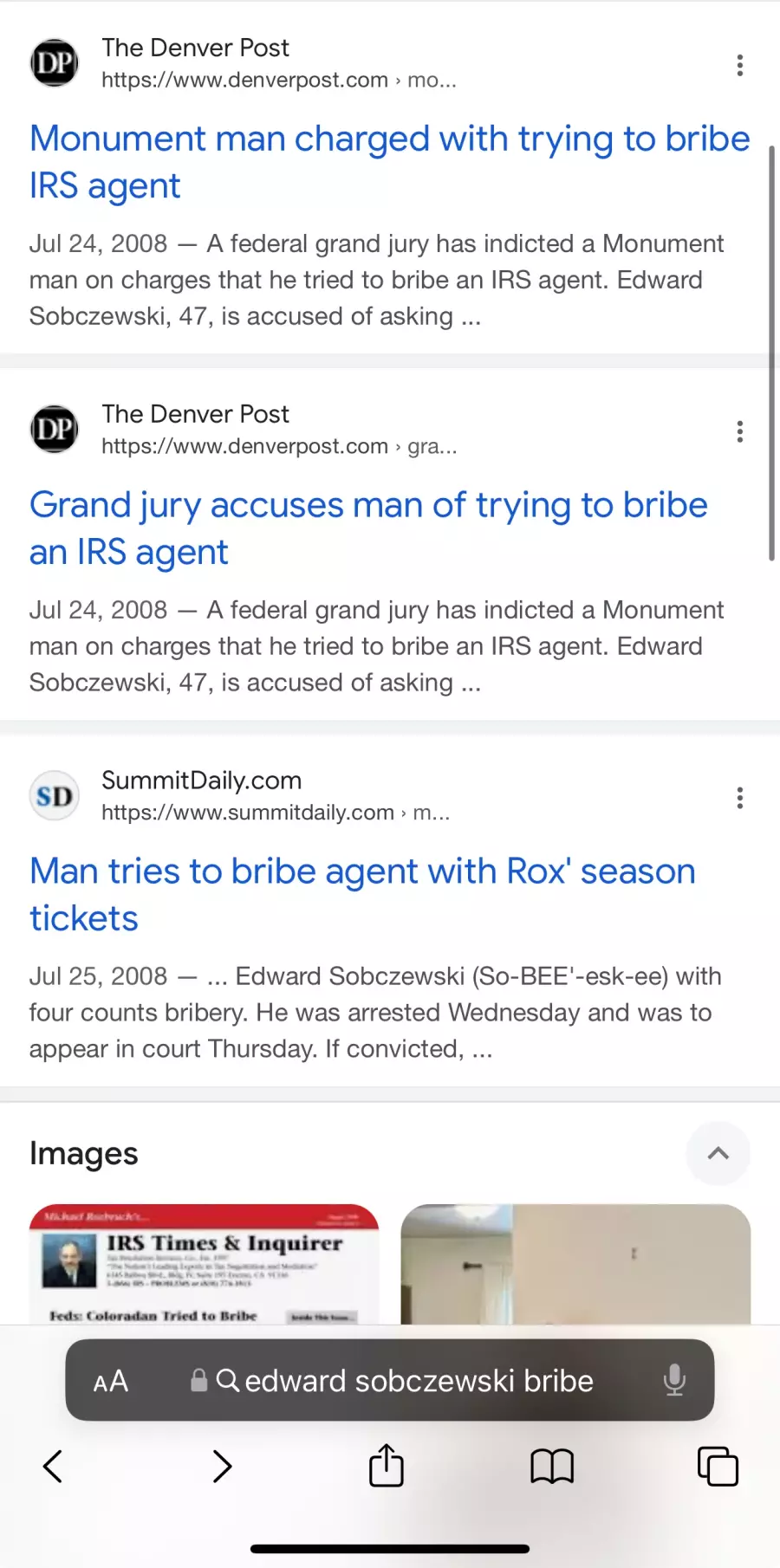Screen dimensions: 780x1568
Task: Tap the address bar showing edward sobczewski bribe
Action: click(419, 1381)
